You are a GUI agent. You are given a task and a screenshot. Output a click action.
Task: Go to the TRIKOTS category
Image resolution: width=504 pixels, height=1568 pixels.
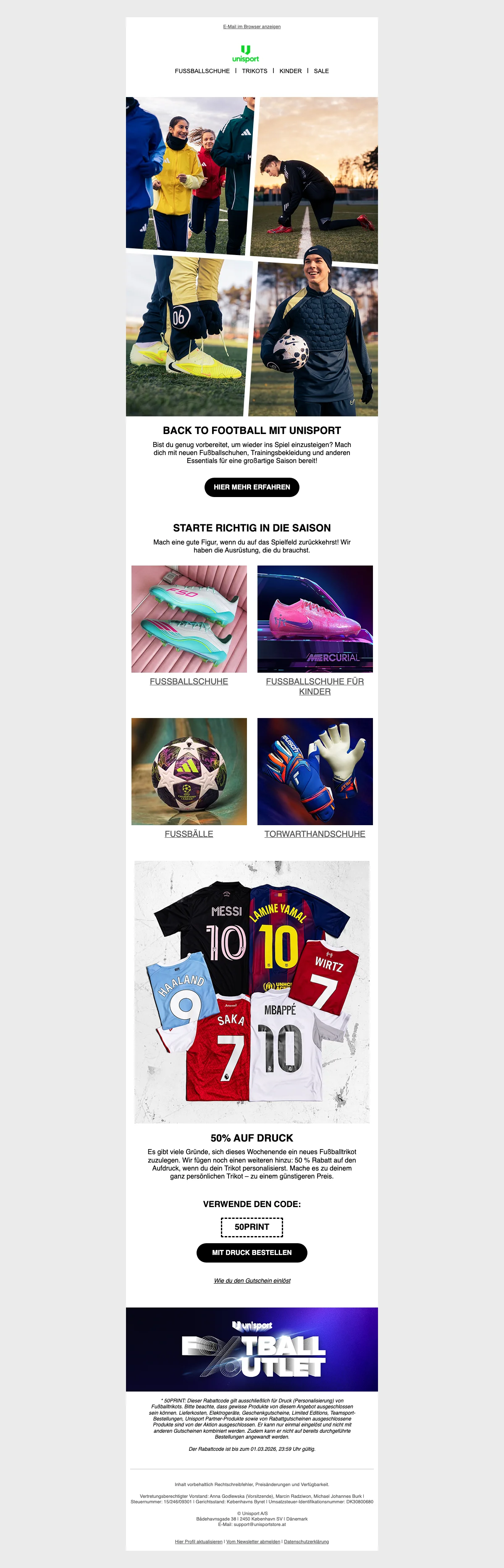coord(255,71)
